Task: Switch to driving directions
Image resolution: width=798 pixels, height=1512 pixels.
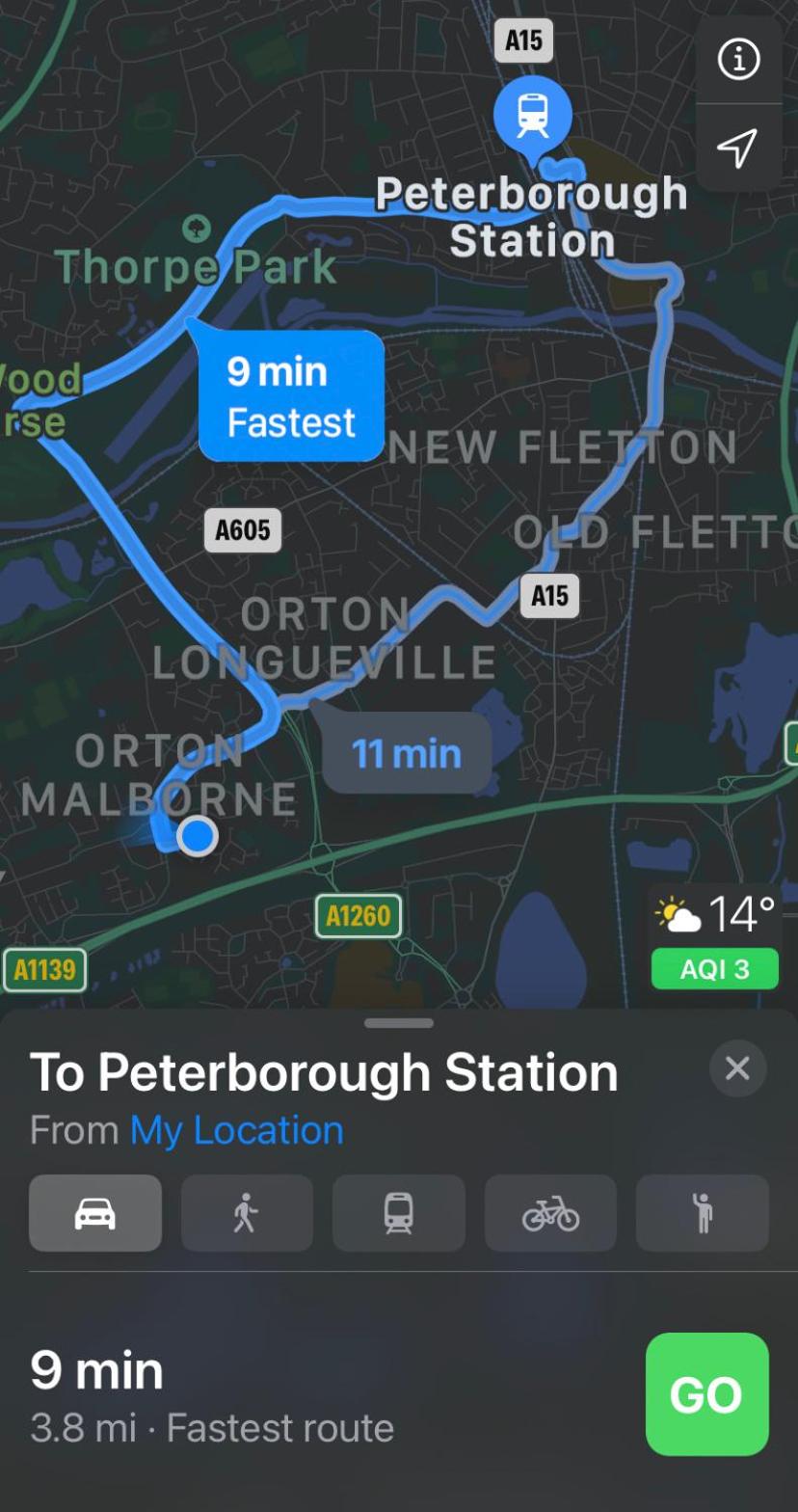Action: coord(95,1213)
